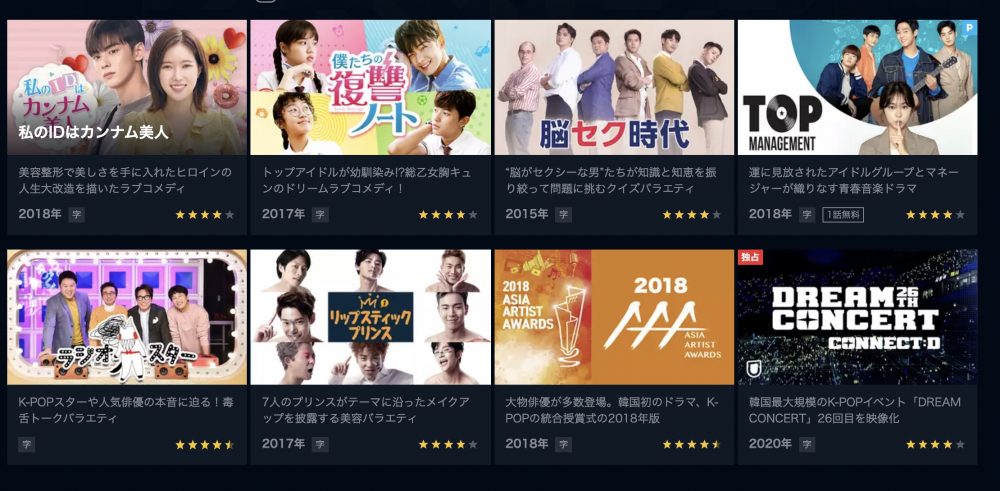This screenshot has width=1000, height=491.
Task: Open the TOP MANAGEMENT drama card
Action: (x=857, y=88)
